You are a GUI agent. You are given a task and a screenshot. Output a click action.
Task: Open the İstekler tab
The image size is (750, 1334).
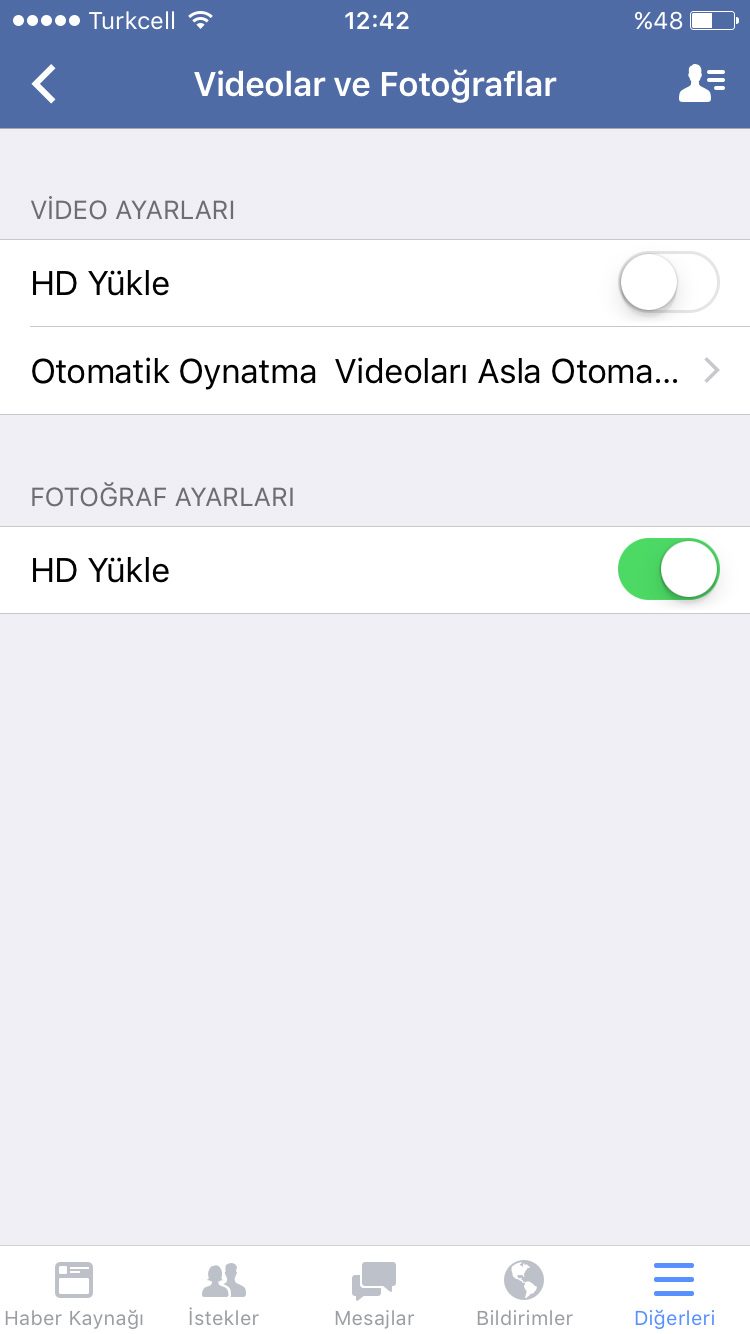(x=224, y=1292)
